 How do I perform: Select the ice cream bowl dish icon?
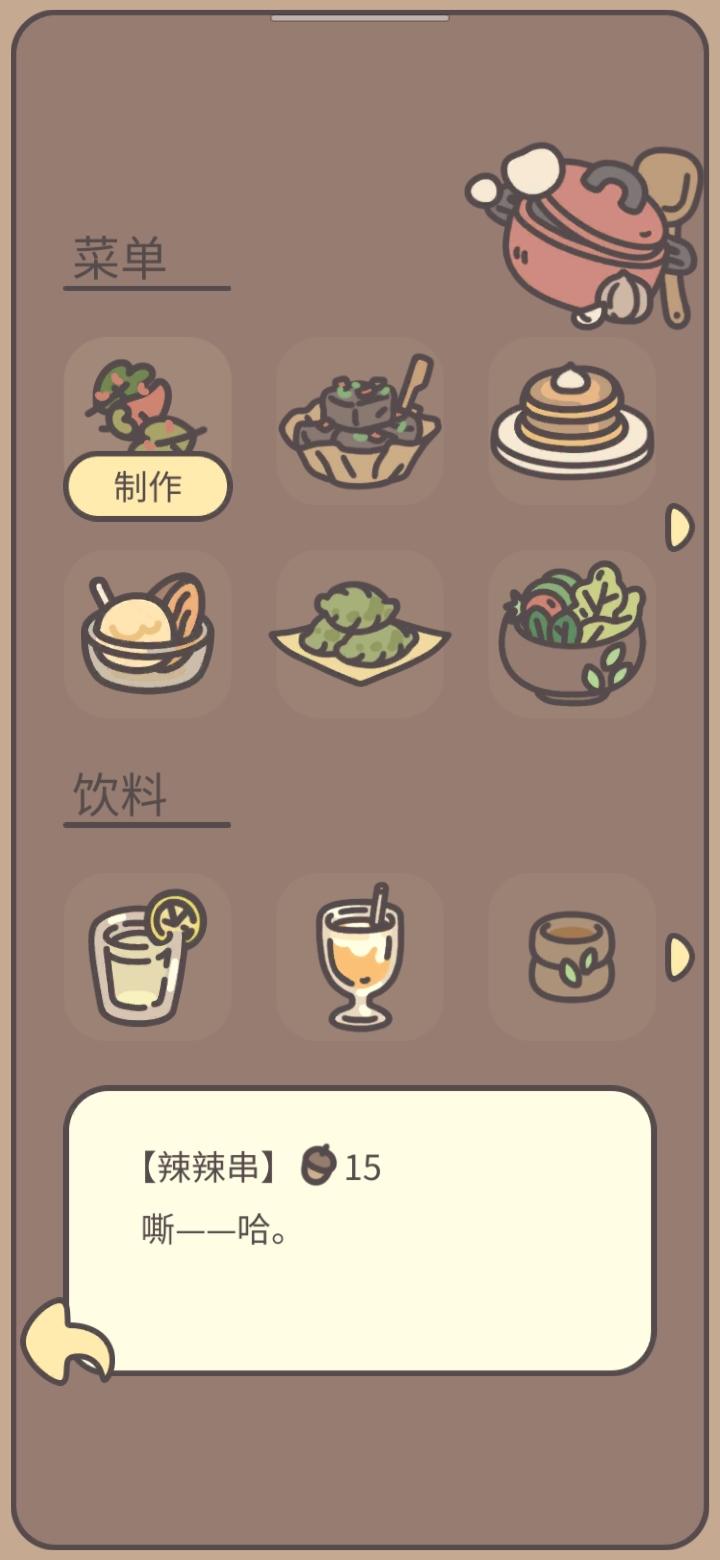pyautogui.click(x=146, y=635)
